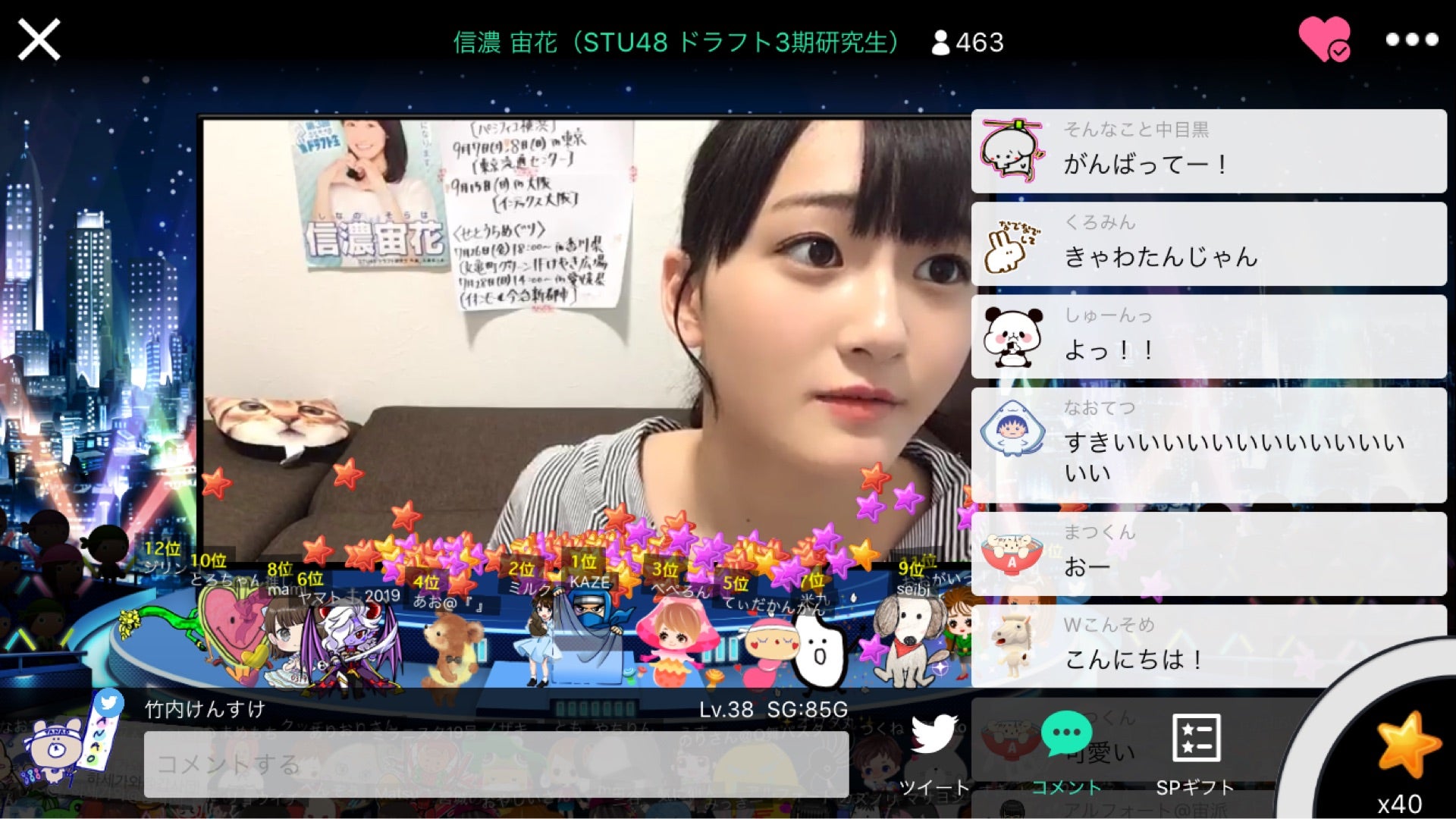Image resolution: width=1456 pixels, height=819 pixels.
Task: Open Wこんそめ's comment こんにちは！
Action: pyautogui.click(x=1209, y=646)
